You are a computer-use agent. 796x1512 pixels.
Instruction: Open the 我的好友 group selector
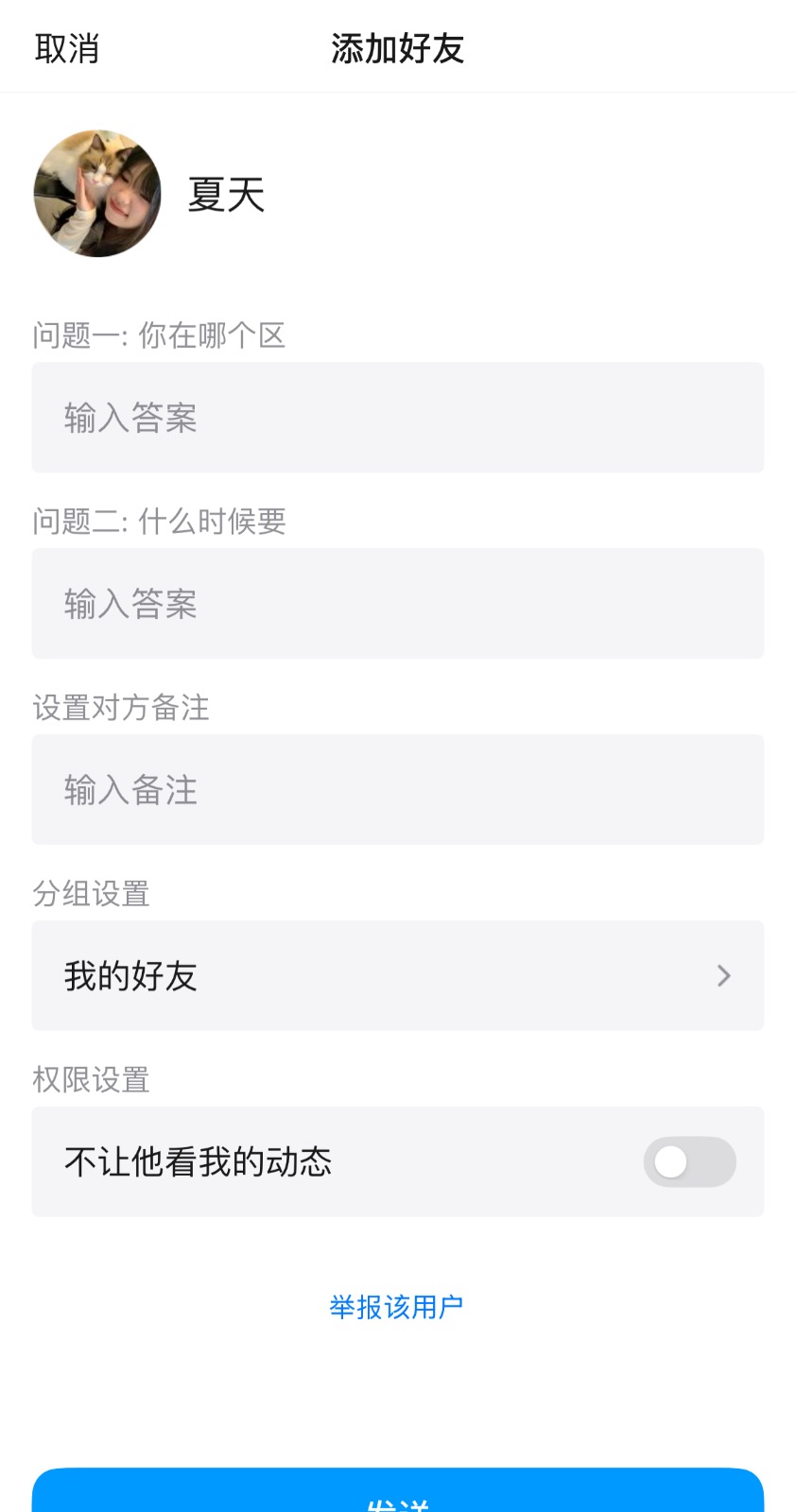pos(397,976)
